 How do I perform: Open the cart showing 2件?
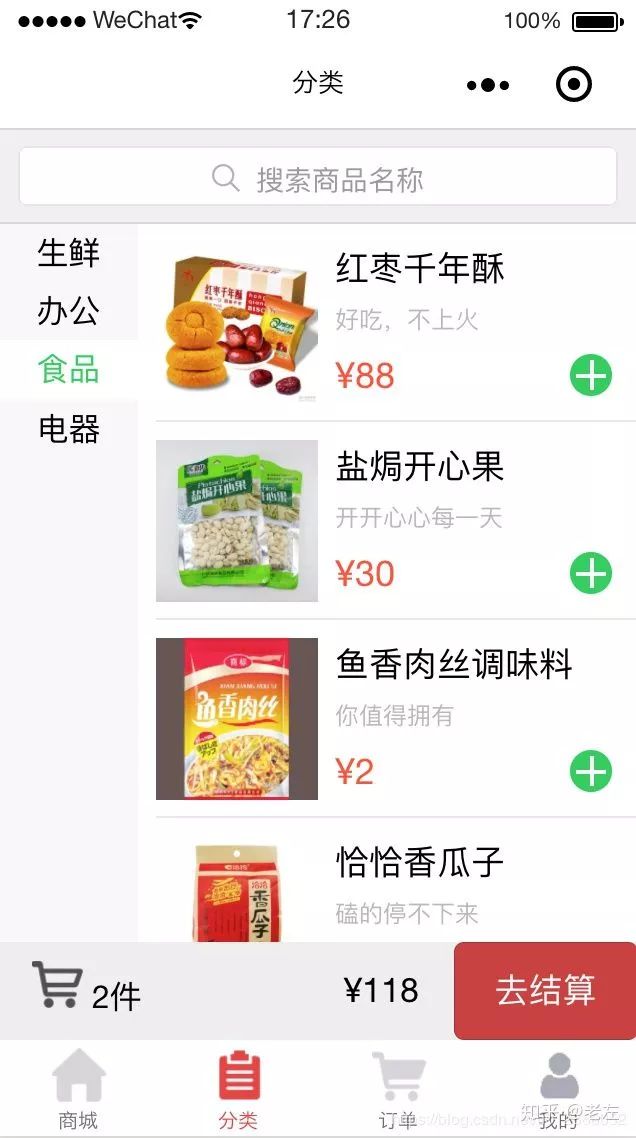86,990
